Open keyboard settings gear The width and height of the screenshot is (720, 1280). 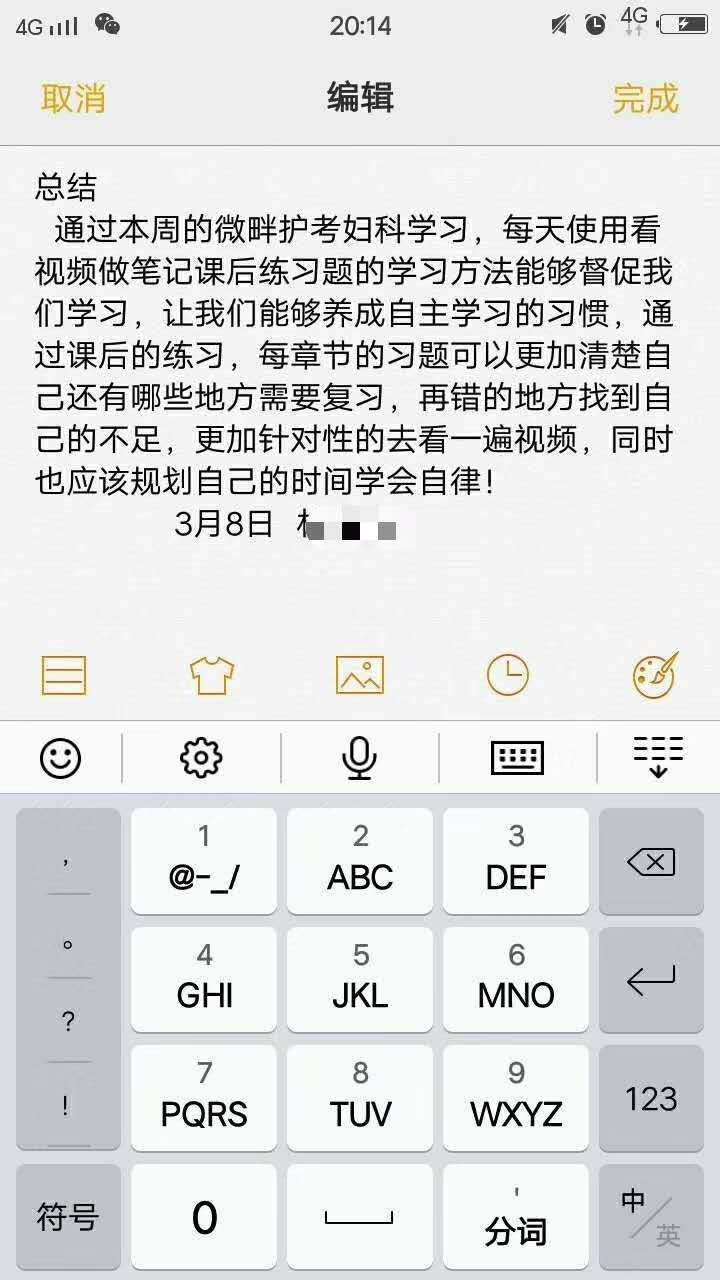201,758
